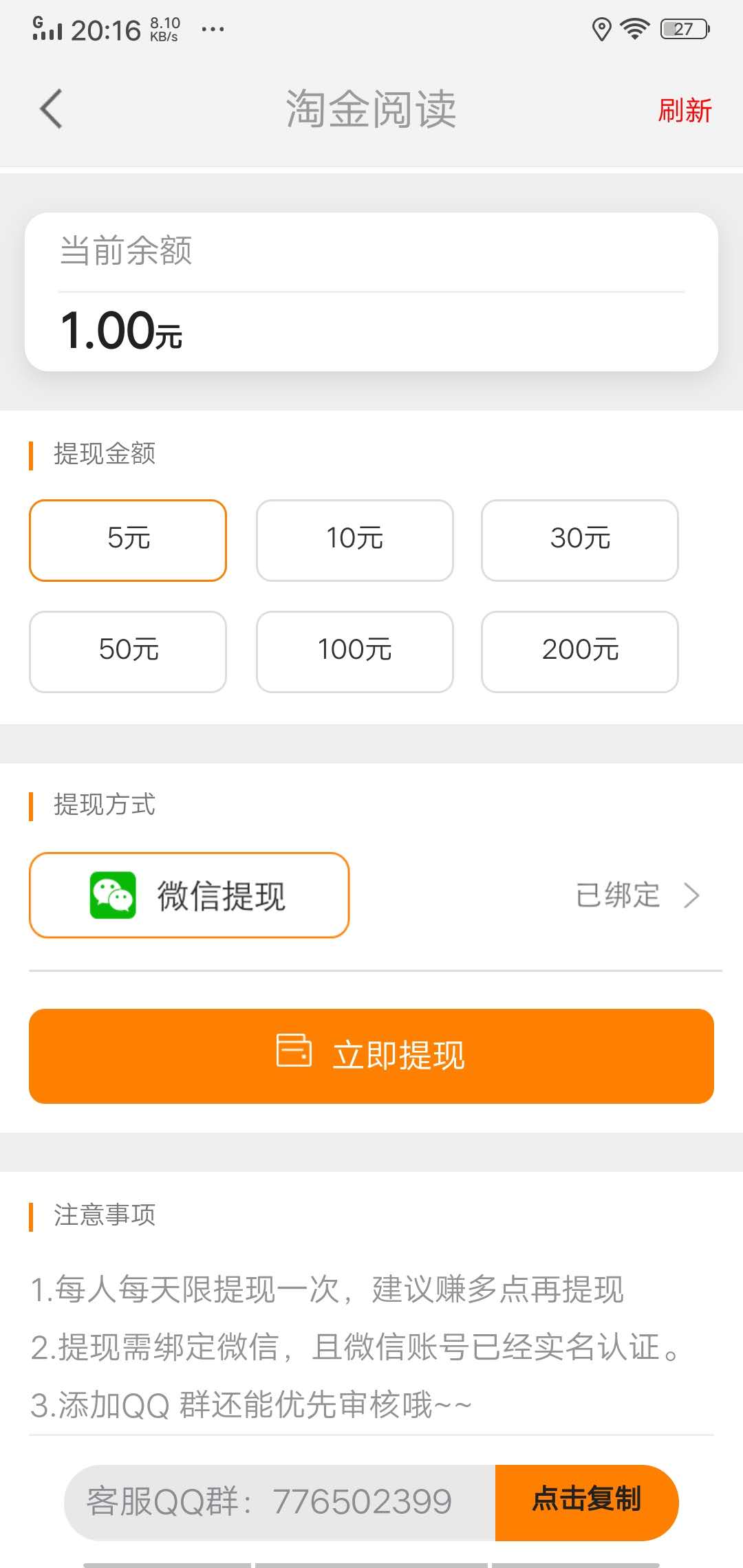Image resolution: width=743 pixels, height=1568 pixels.
Task: Select the 30元 amount option
Action: point(580,540)
